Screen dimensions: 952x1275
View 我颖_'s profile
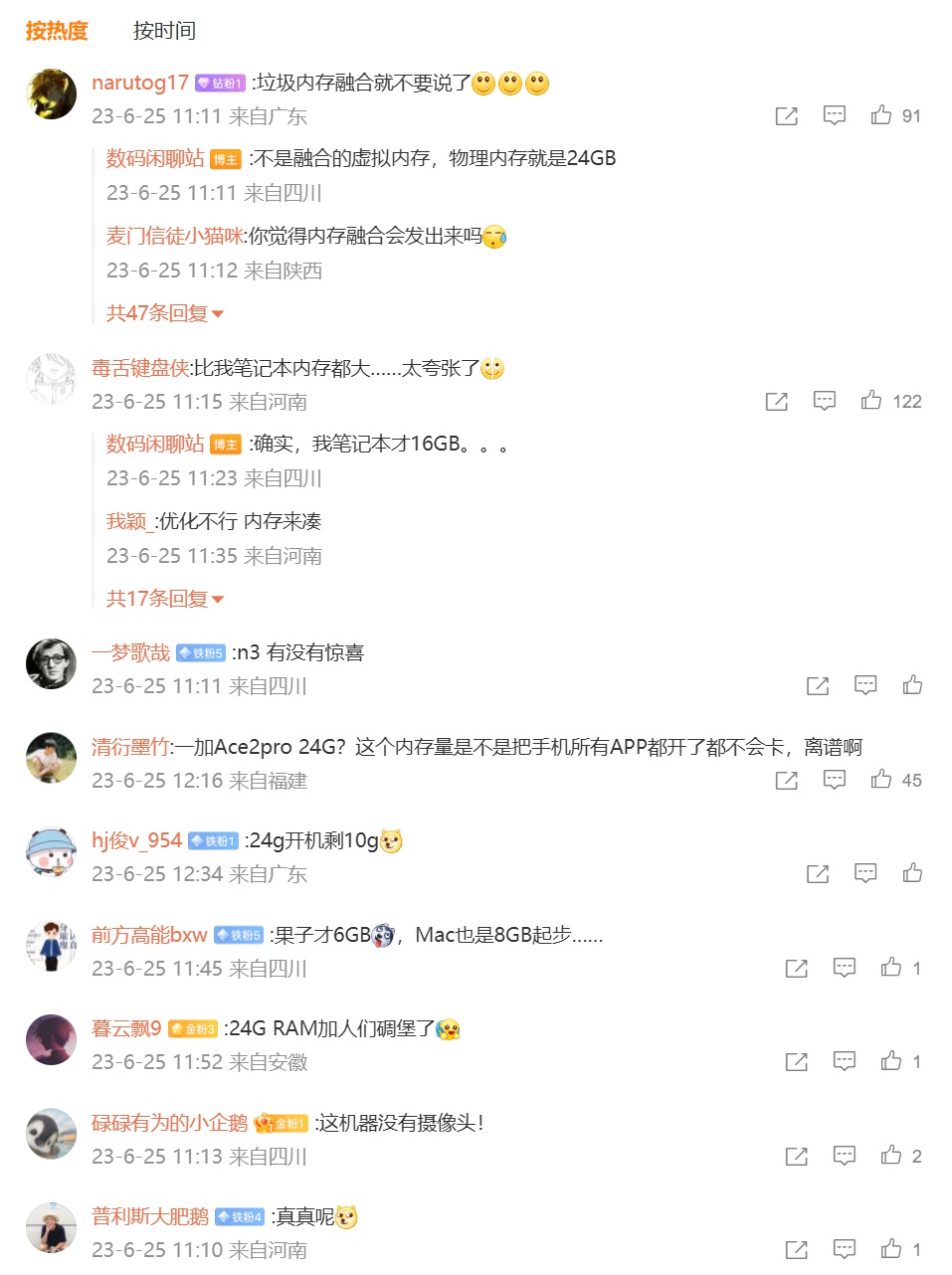point(129,521)
